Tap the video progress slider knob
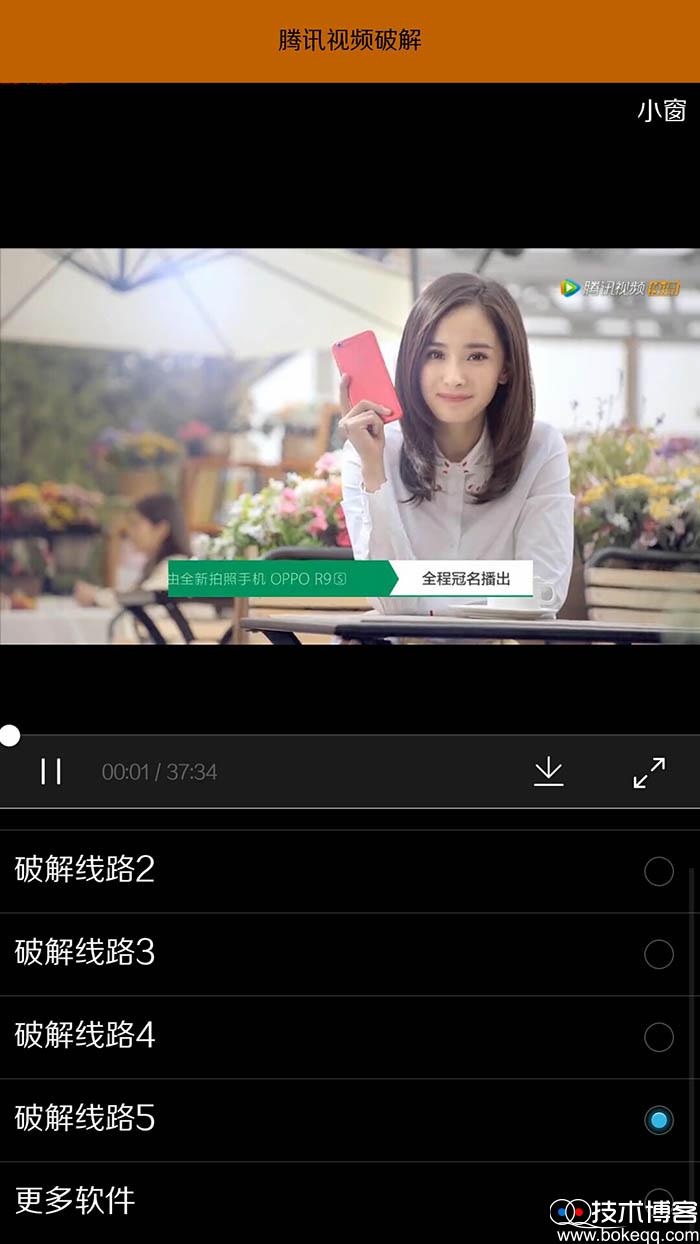This screenshot has height=1244, width=700. click(10, 736)
